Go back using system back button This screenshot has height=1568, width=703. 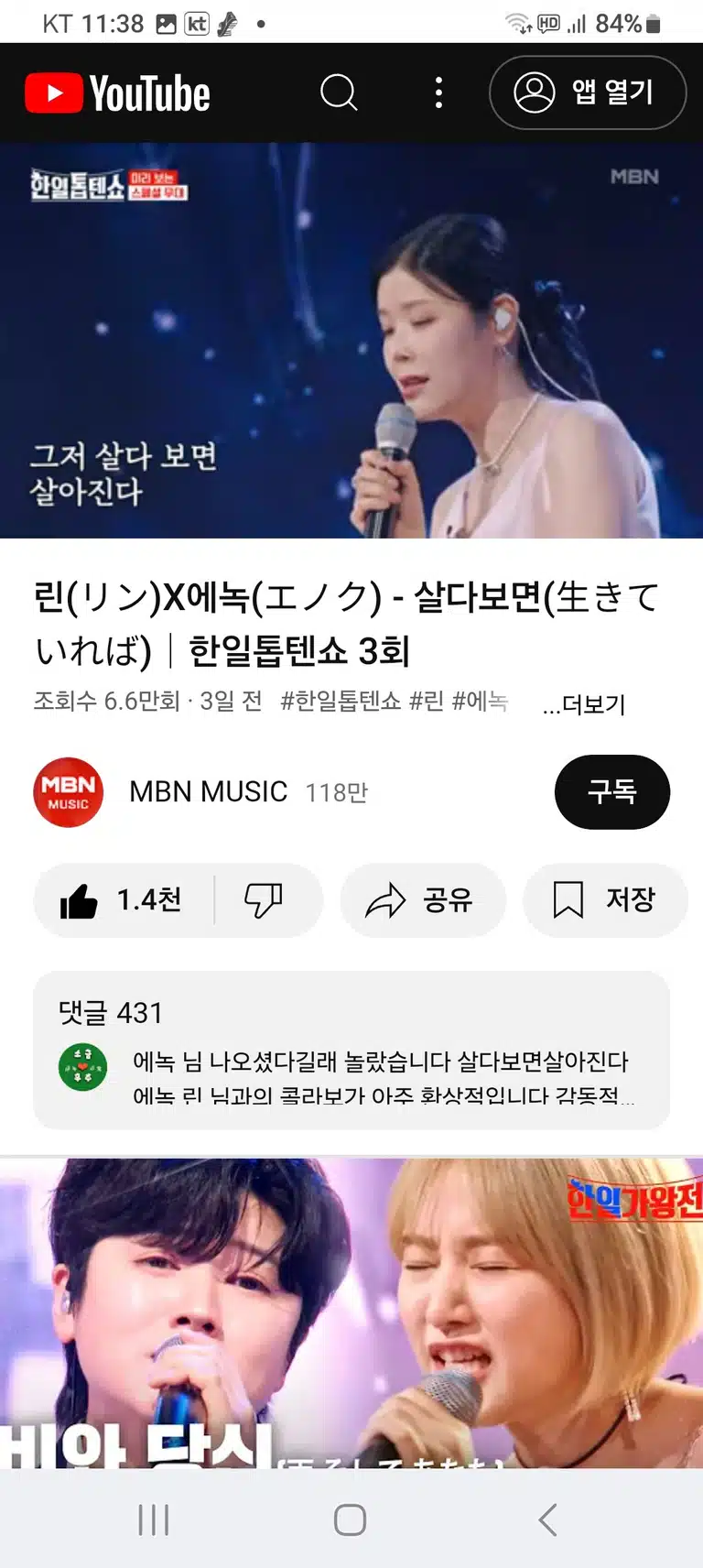coord(547,1520)
